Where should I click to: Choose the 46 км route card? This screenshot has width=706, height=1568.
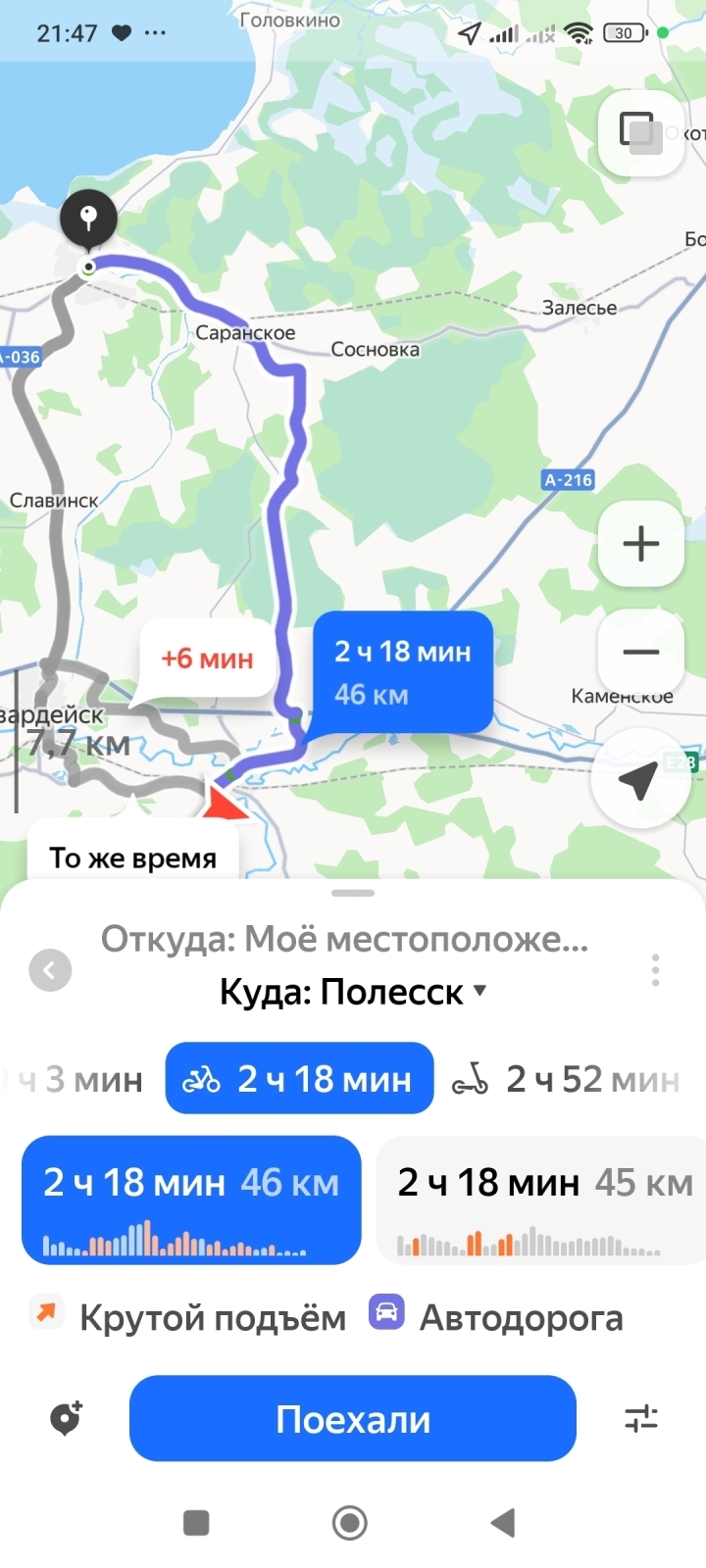(x=191, y=1200)
